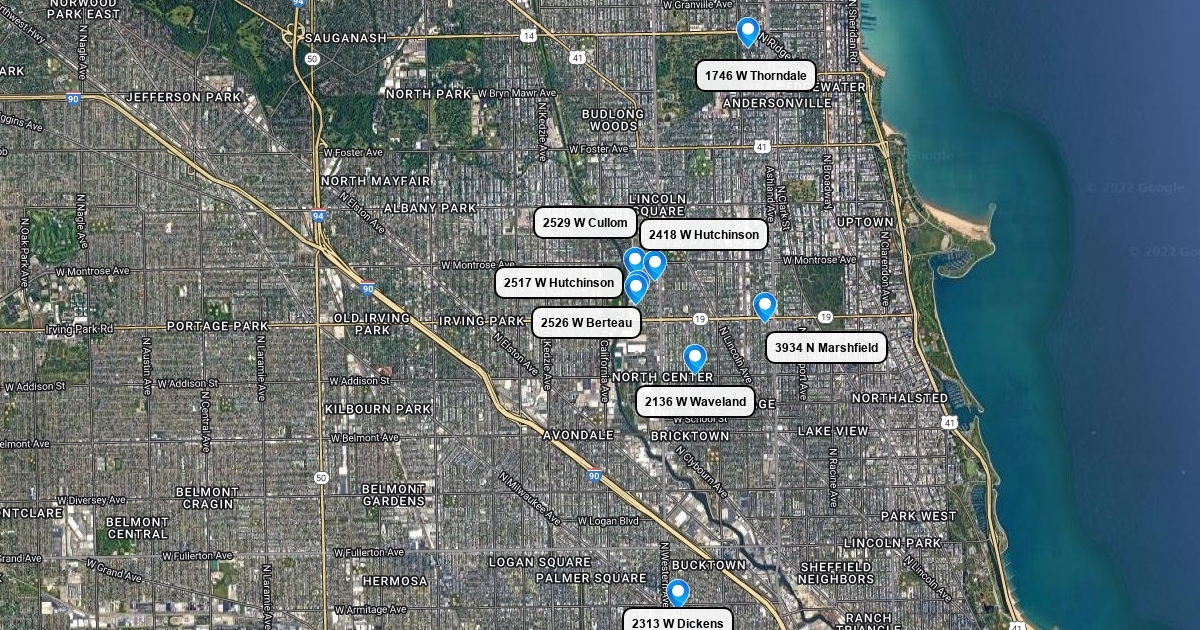This screenshot has width=1200, height=630.
Task: Open the 2526 W Berteau label
Action: 586,323
